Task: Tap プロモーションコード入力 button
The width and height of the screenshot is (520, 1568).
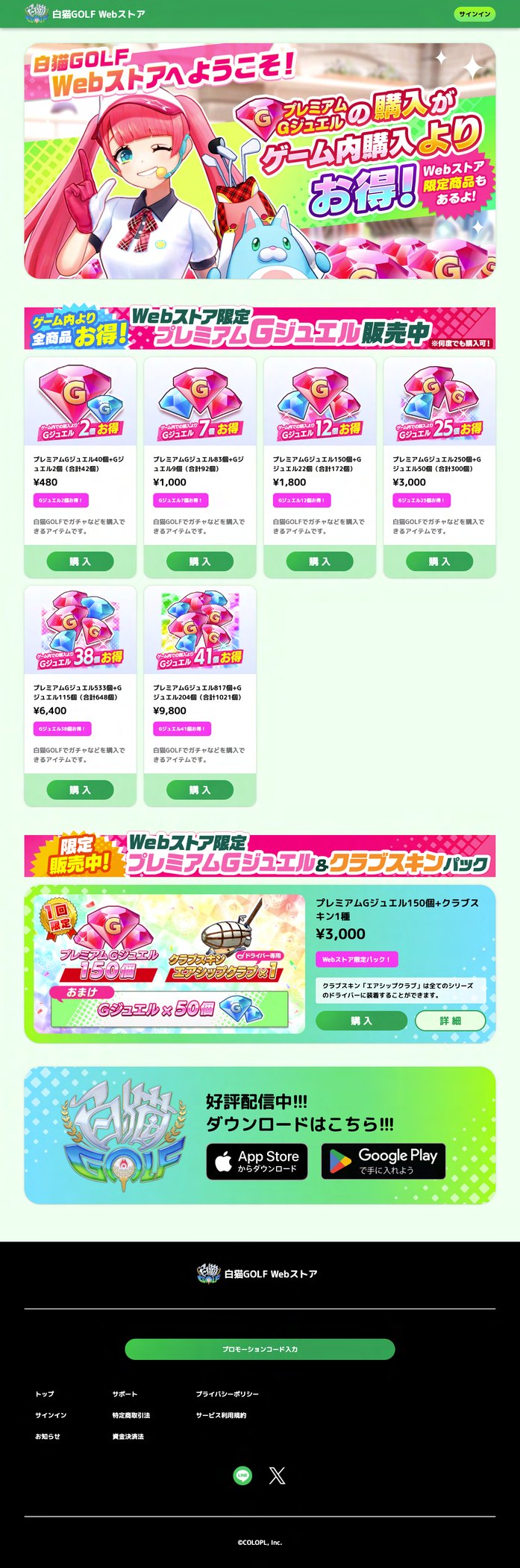Action: (x=260, y=1349)
